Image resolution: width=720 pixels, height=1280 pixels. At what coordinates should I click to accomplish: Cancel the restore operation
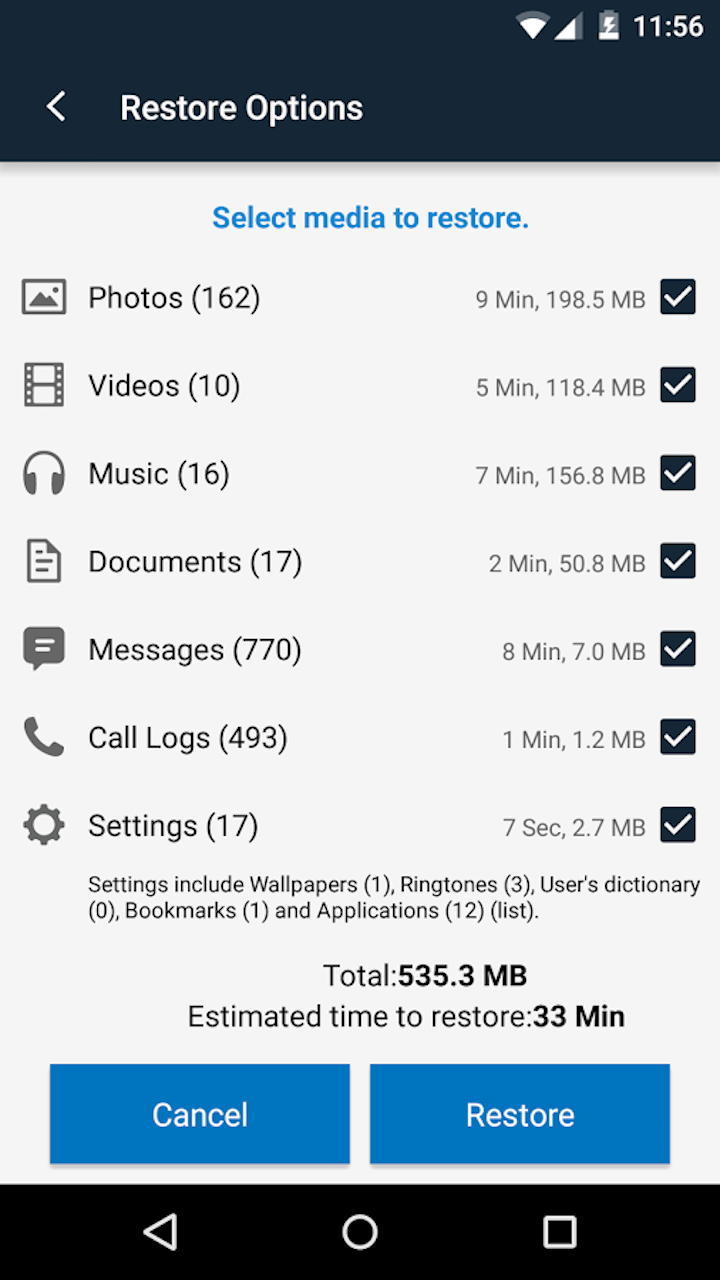point(199,1113)
